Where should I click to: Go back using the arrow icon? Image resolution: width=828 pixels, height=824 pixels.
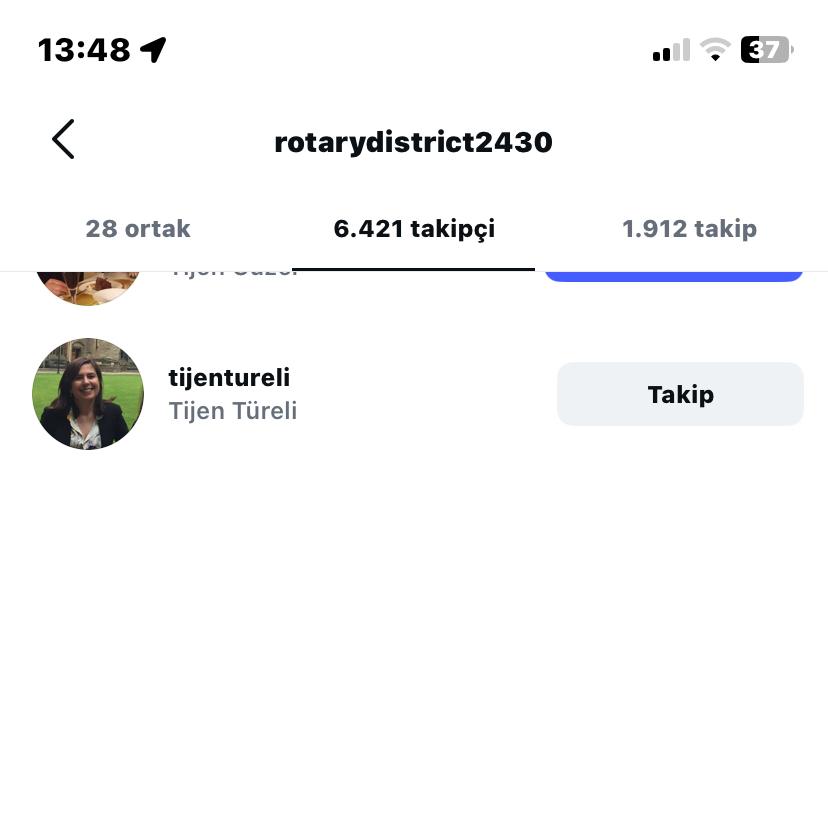63,140
